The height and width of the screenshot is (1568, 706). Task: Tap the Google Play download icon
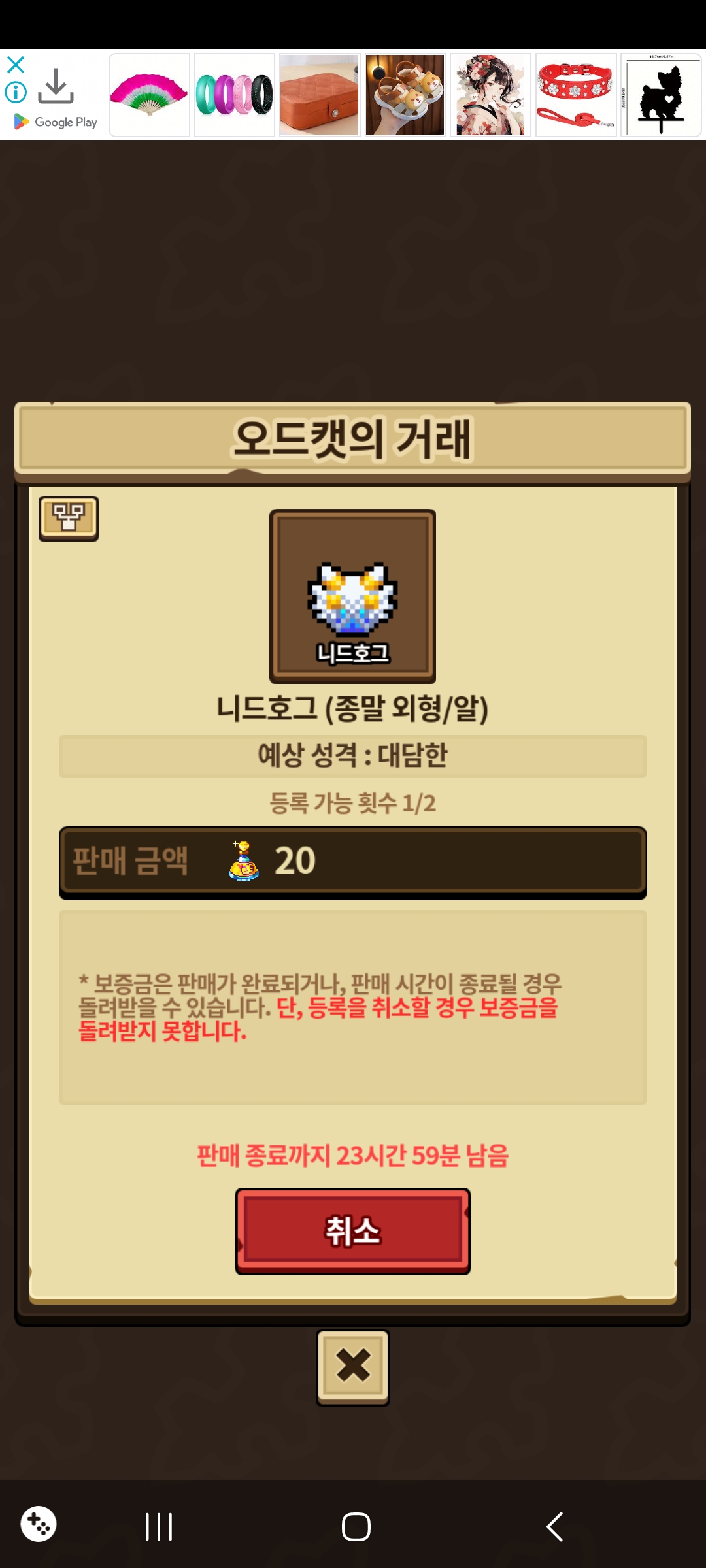56,86
